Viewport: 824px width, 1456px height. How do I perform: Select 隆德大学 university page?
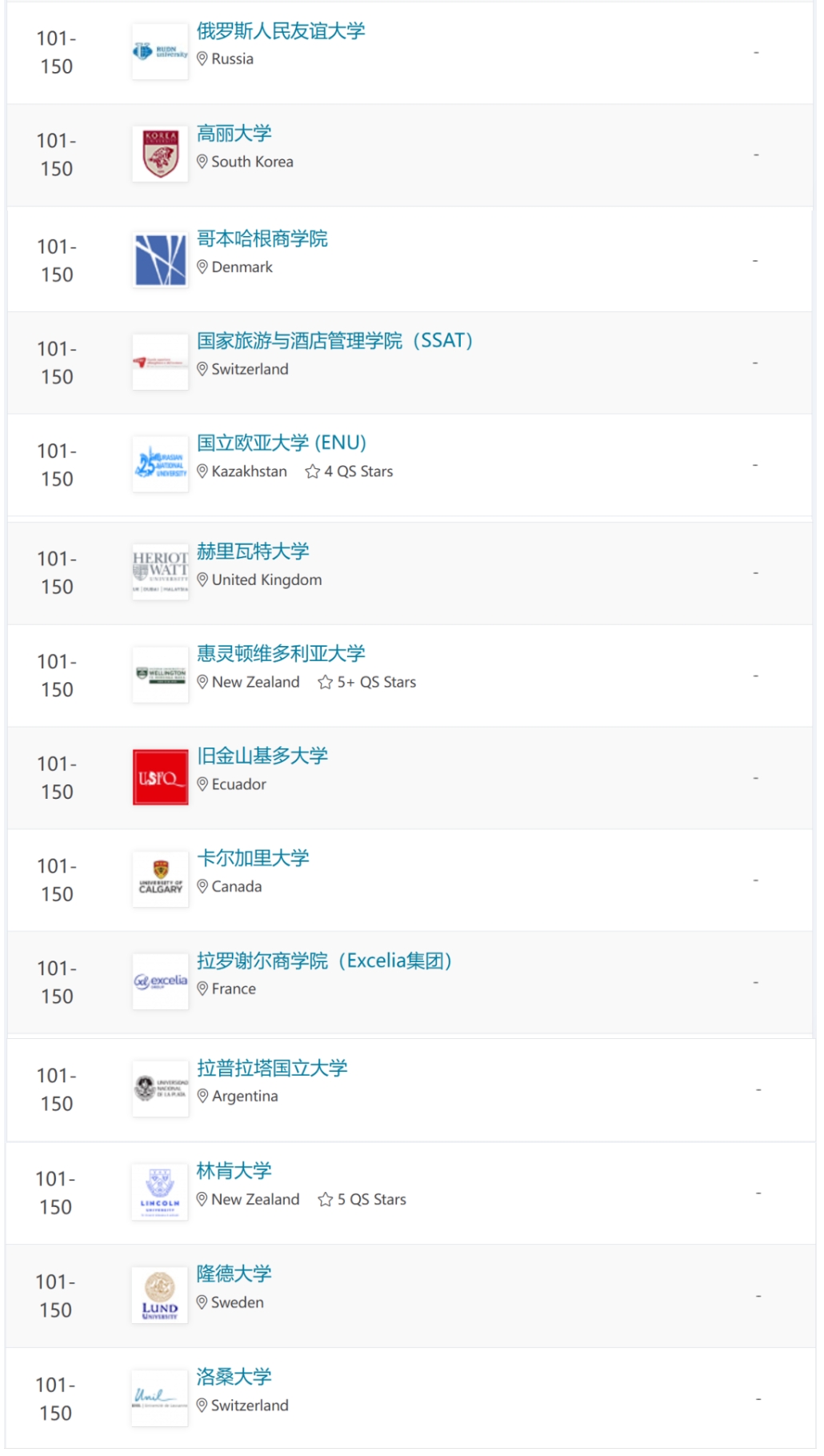[x=234, y=1274]
